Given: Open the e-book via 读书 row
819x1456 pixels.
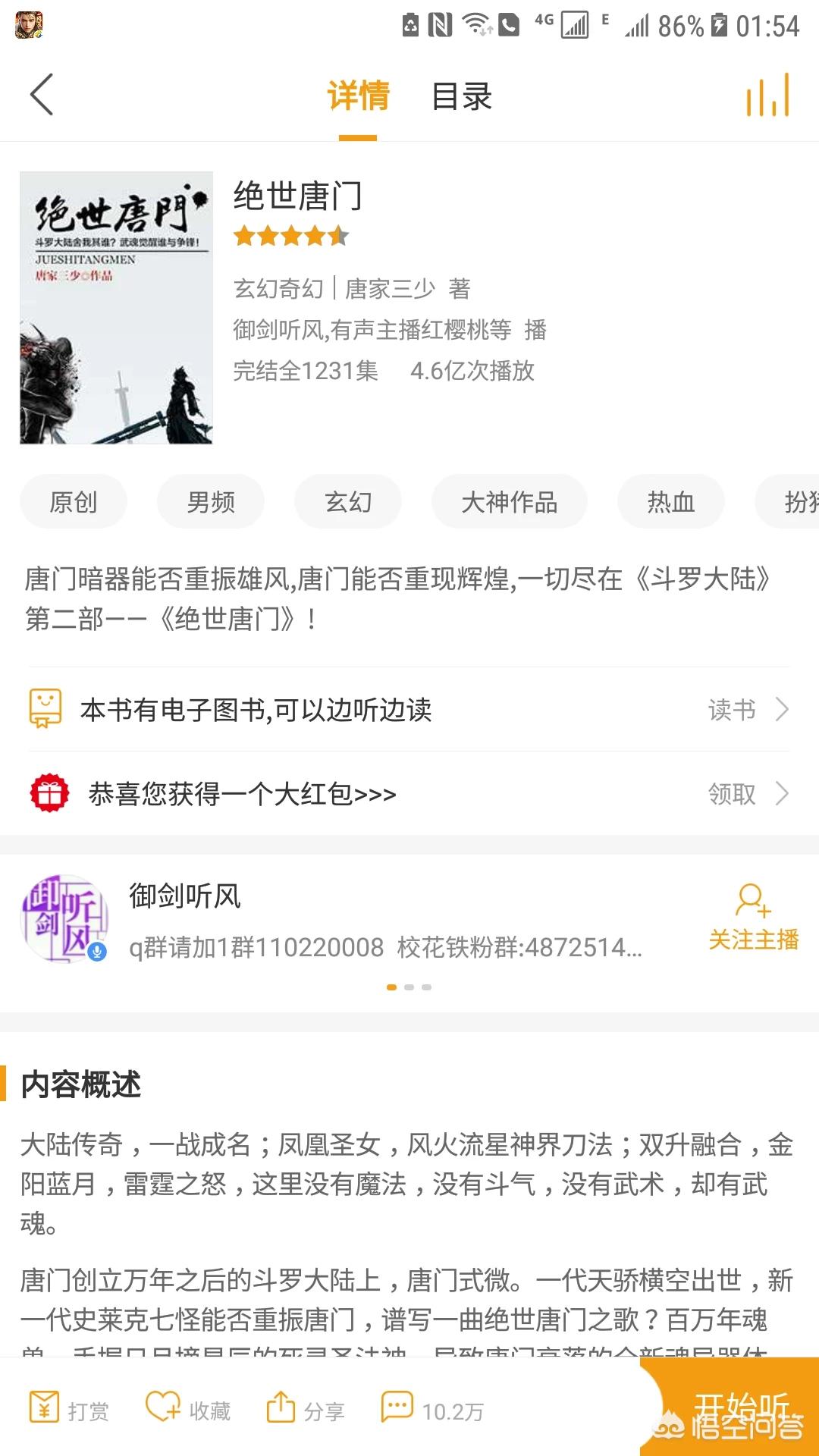Looking at the screenshot, I should (747, 710).
